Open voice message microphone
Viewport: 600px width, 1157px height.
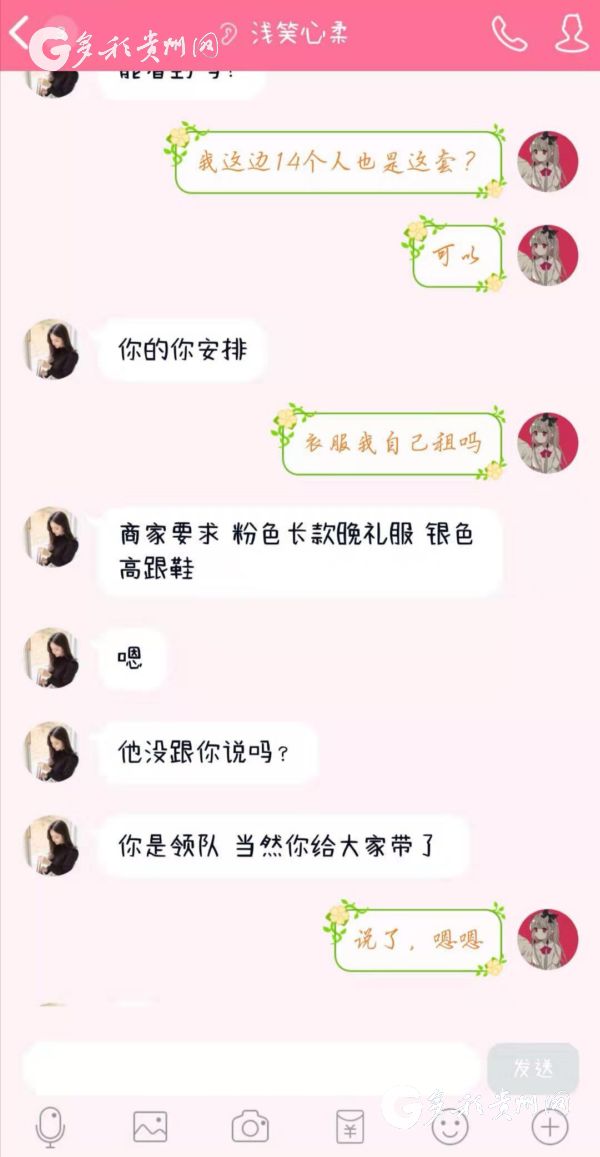[49, 1127]
